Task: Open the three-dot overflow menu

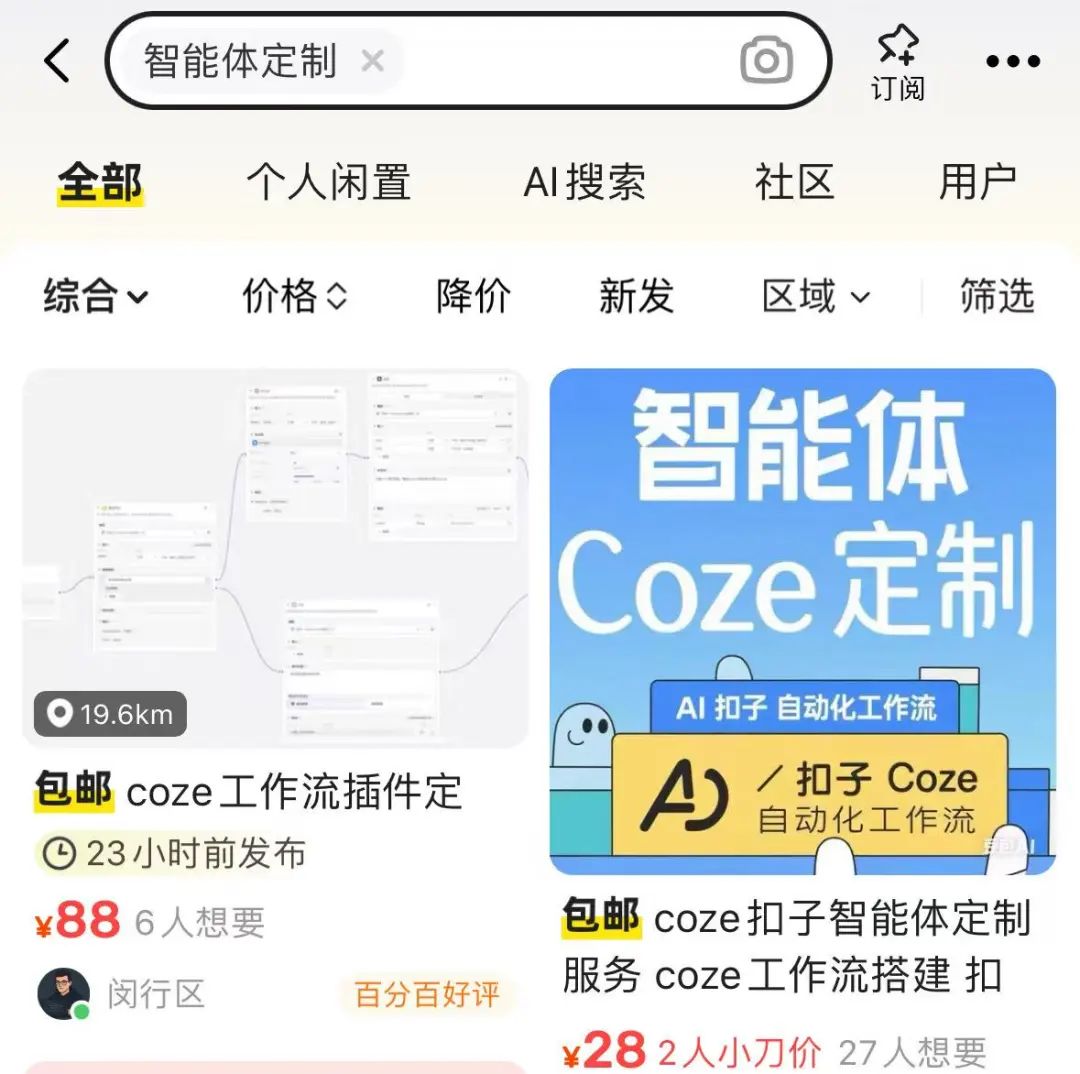Action: point(1013,62)
